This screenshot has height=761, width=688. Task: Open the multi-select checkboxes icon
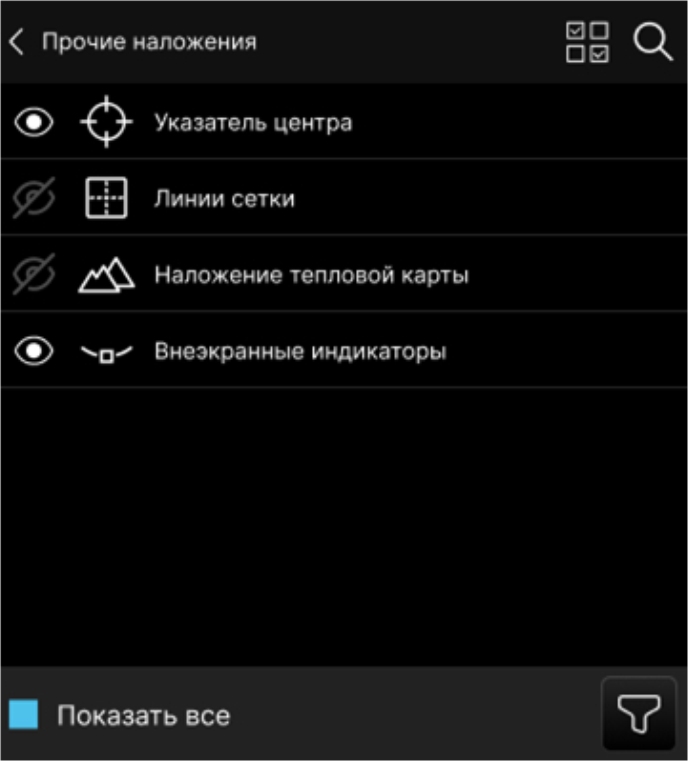(x=587, y=42)
